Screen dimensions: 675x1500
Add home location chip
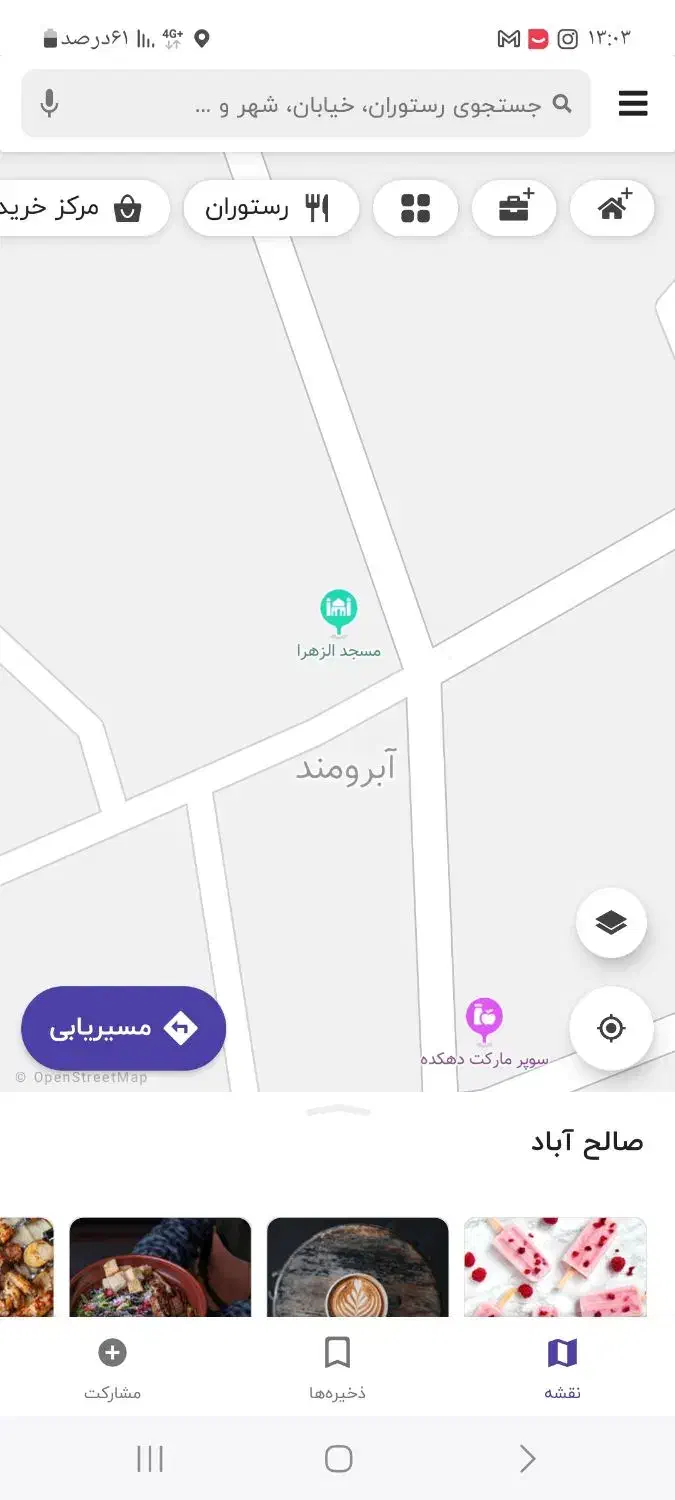[612, 208]
